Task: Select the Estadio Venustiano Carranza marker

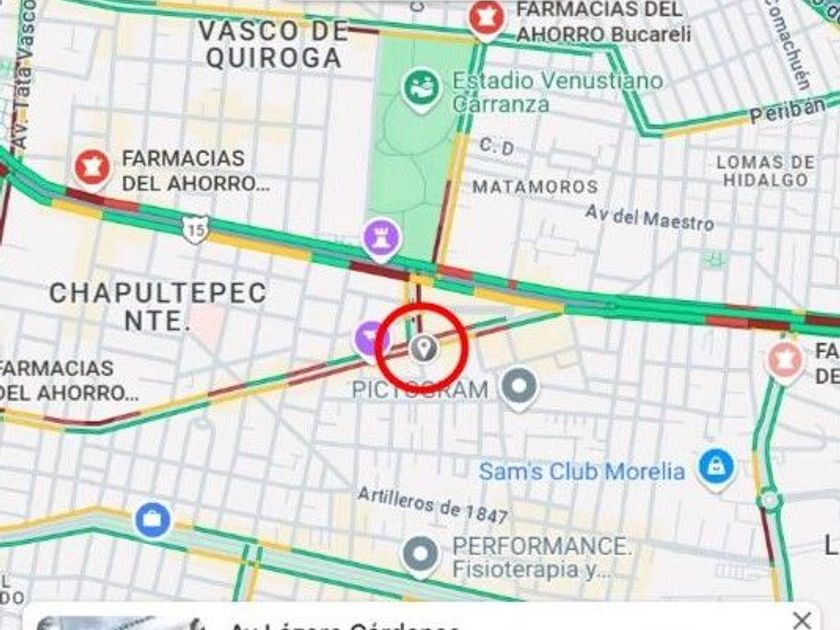Action: tap(421, 89)
